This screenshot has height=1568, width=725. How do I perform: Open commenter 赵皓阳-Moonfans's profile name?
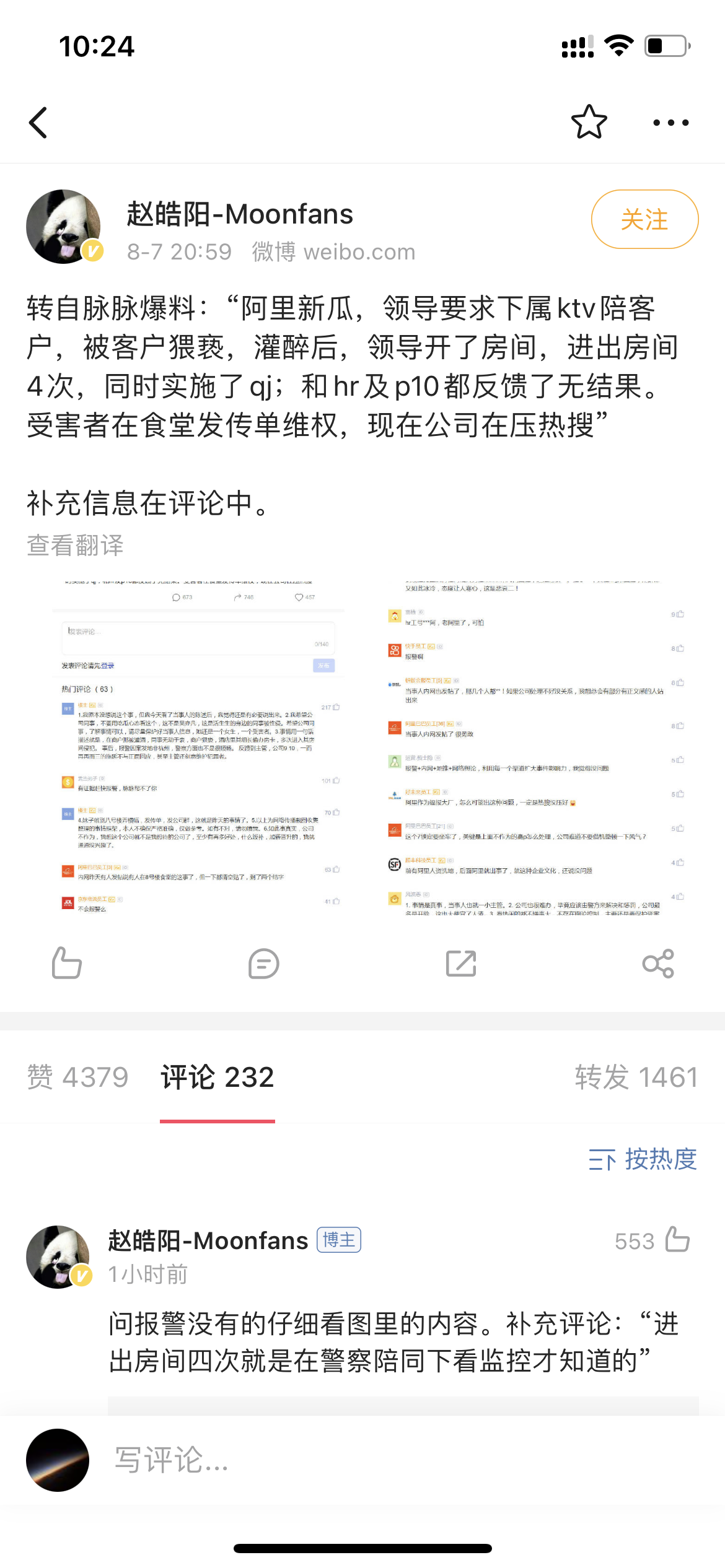coord(208,1240)
